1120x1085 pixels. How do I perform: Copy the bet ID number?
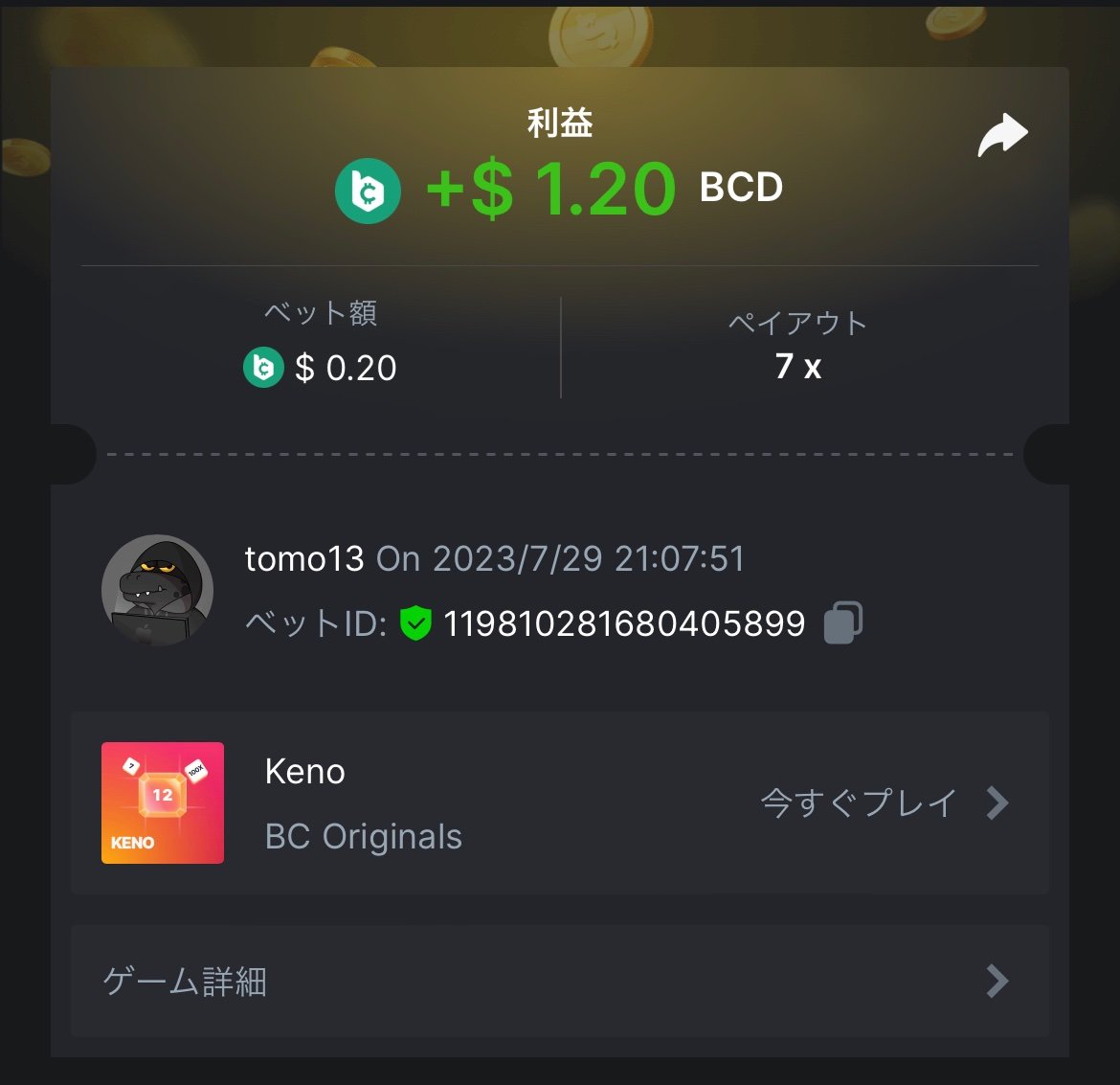tap(842, 622)
